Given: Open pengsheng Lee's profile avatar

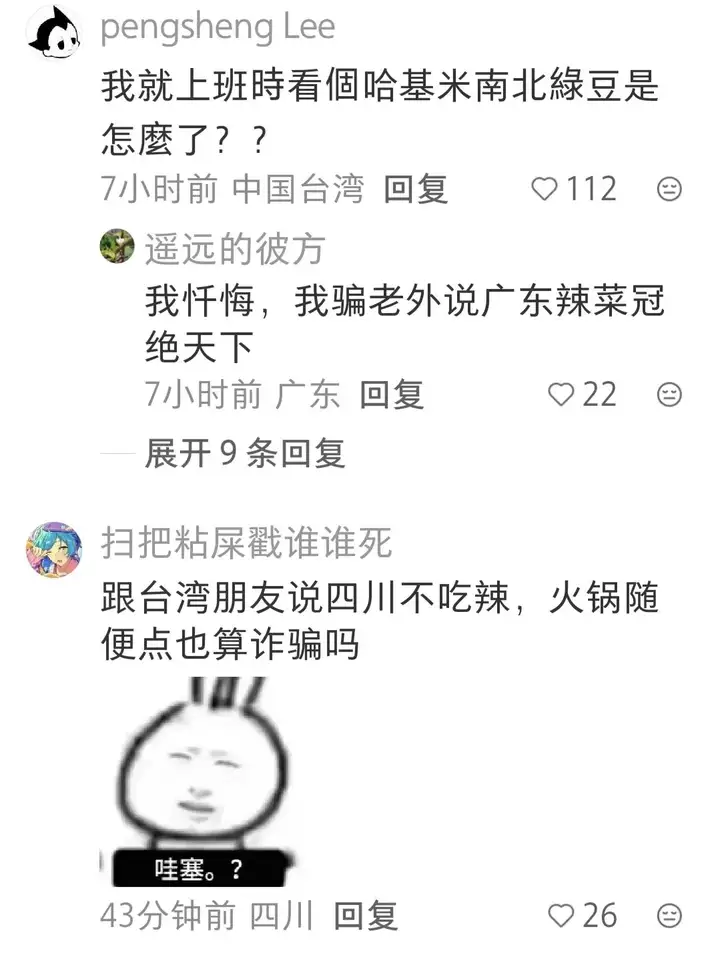Looking at the screenshot, I should pyautogui.click(x=52, y=32).
